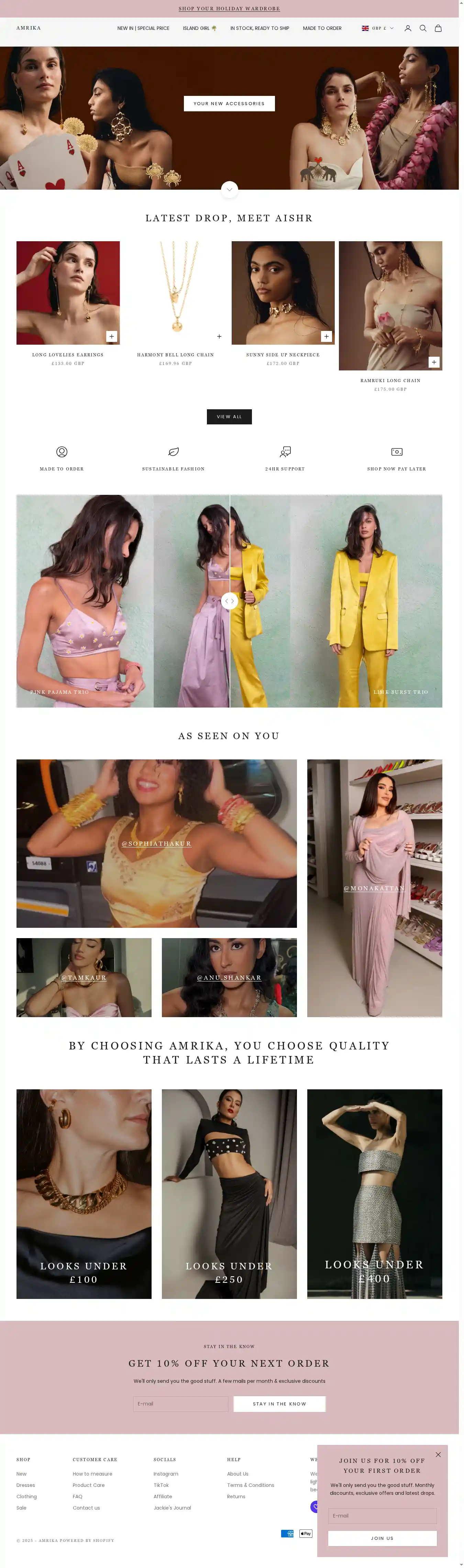The height and width of the screenshot is (1568, 464).
Task: Expand the GBP £ currency selector
Action: click(x=377, y=28)
